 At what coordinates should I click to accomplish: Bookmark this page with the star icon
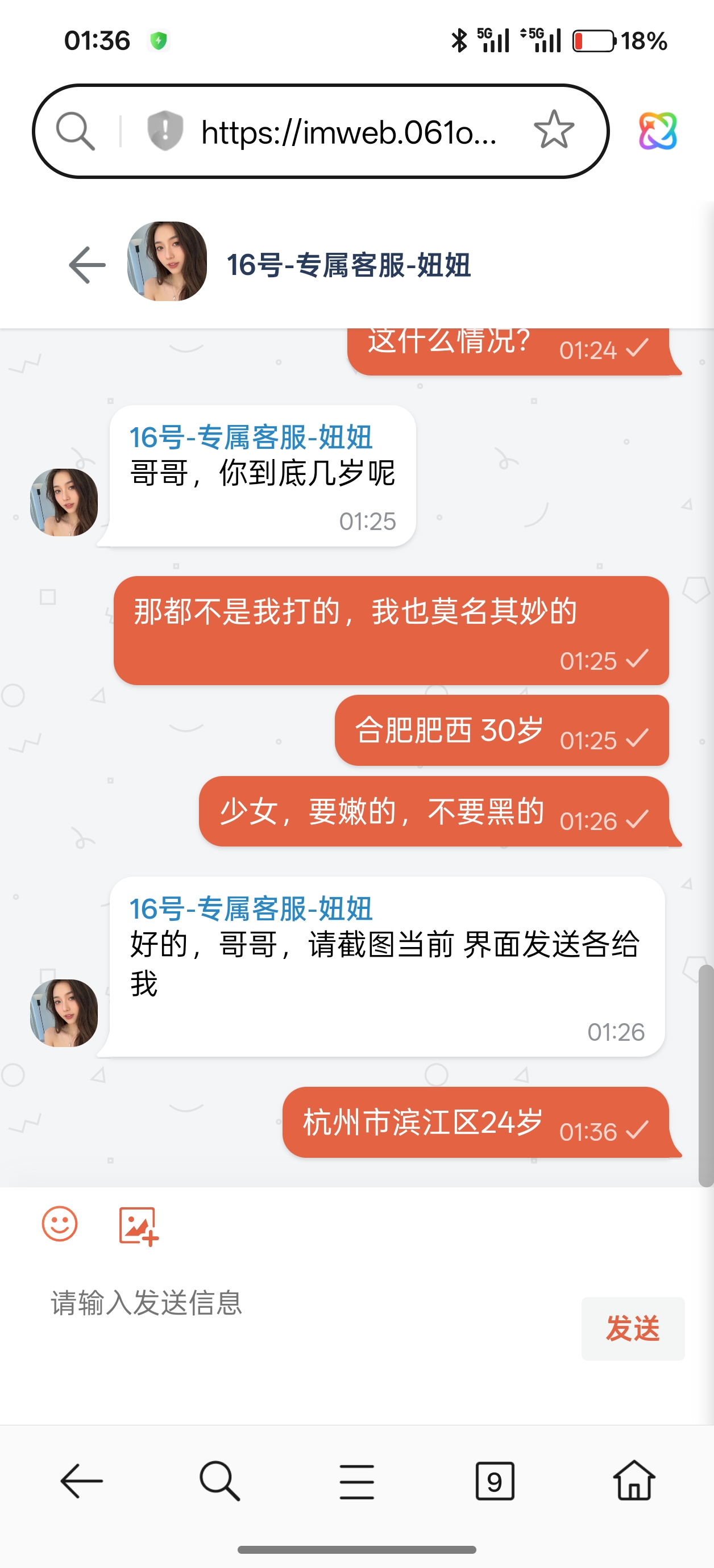(553, 130)
